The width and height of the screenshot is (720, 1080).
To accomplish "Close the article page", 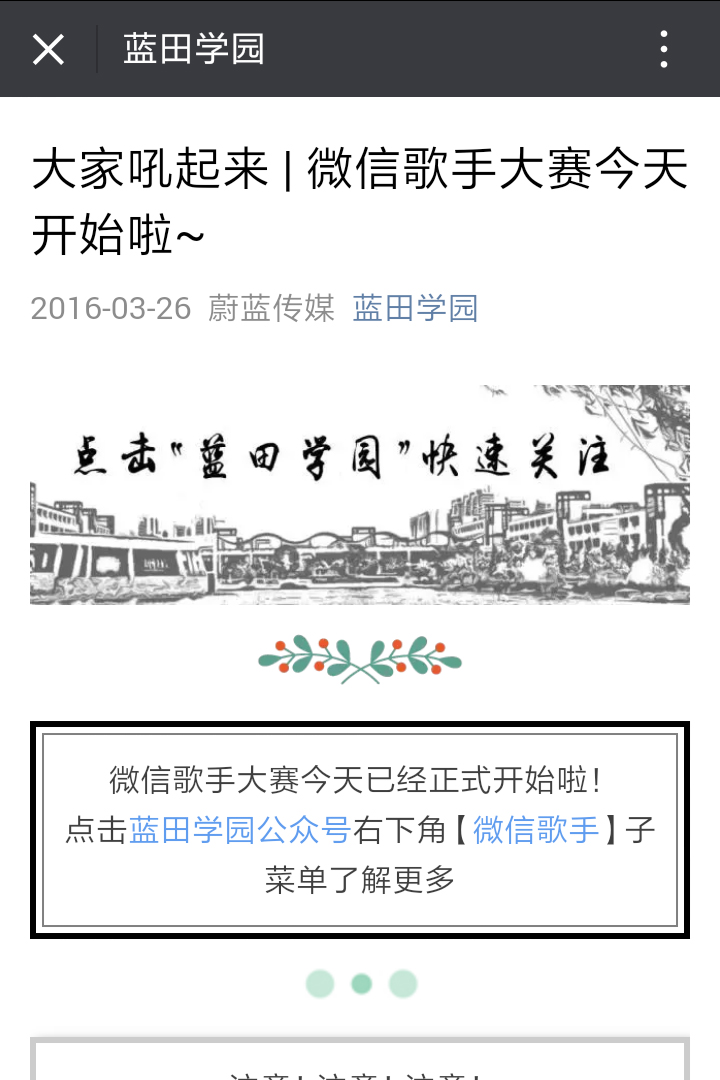I will [x=48, y=49].
